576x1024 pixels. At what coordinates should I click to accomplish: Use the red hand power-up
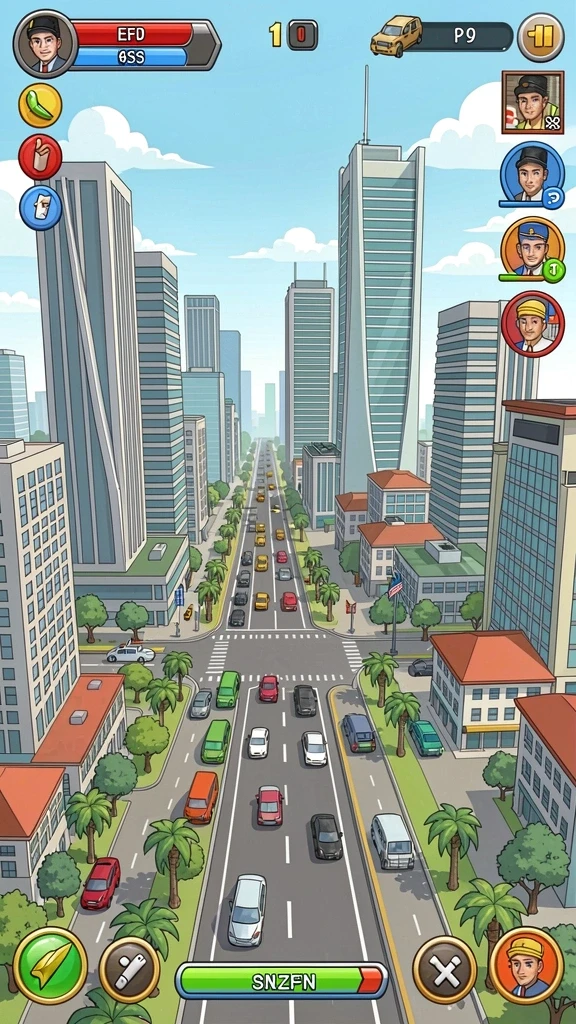(40, 157)
